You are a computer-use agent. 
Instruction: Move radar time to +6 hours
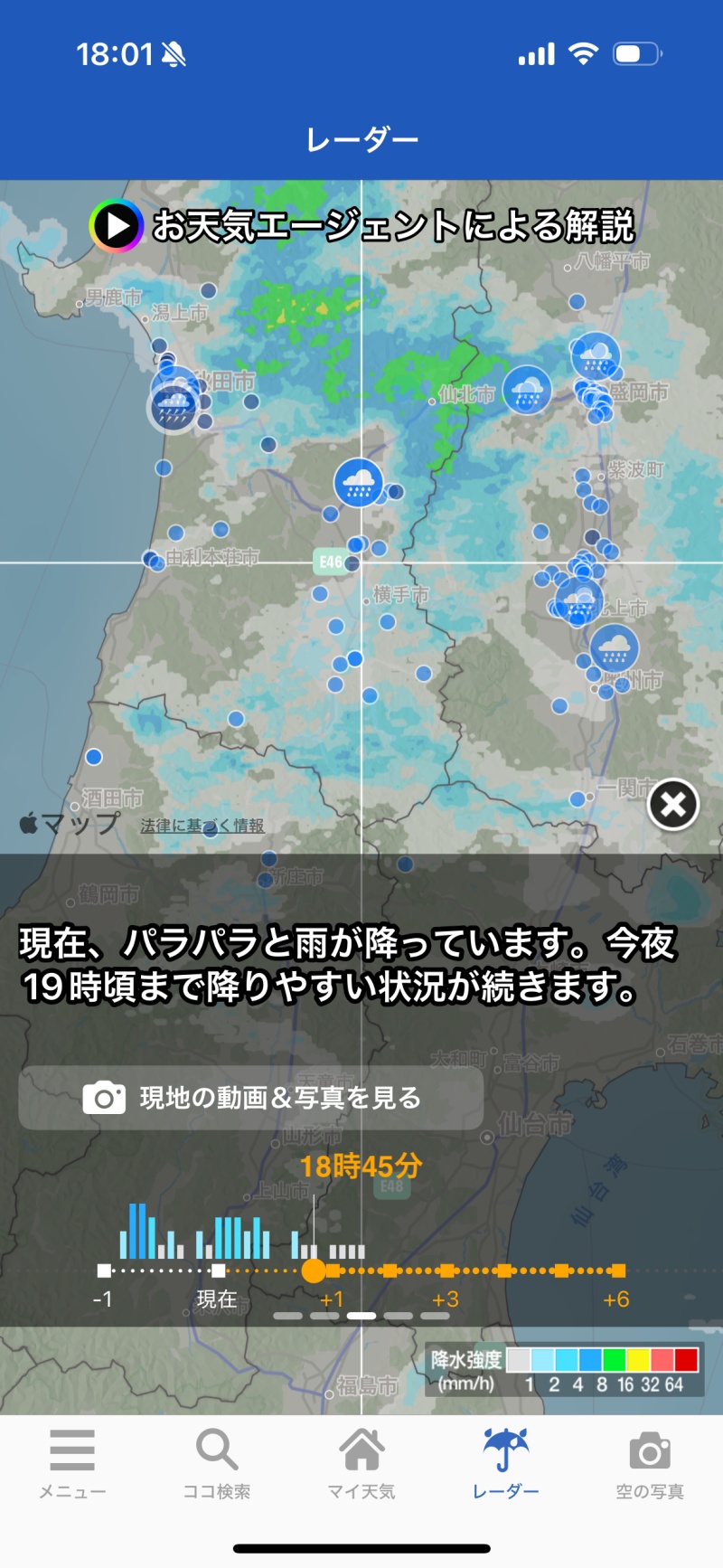pyautogui.click(x=618, y=1270)
